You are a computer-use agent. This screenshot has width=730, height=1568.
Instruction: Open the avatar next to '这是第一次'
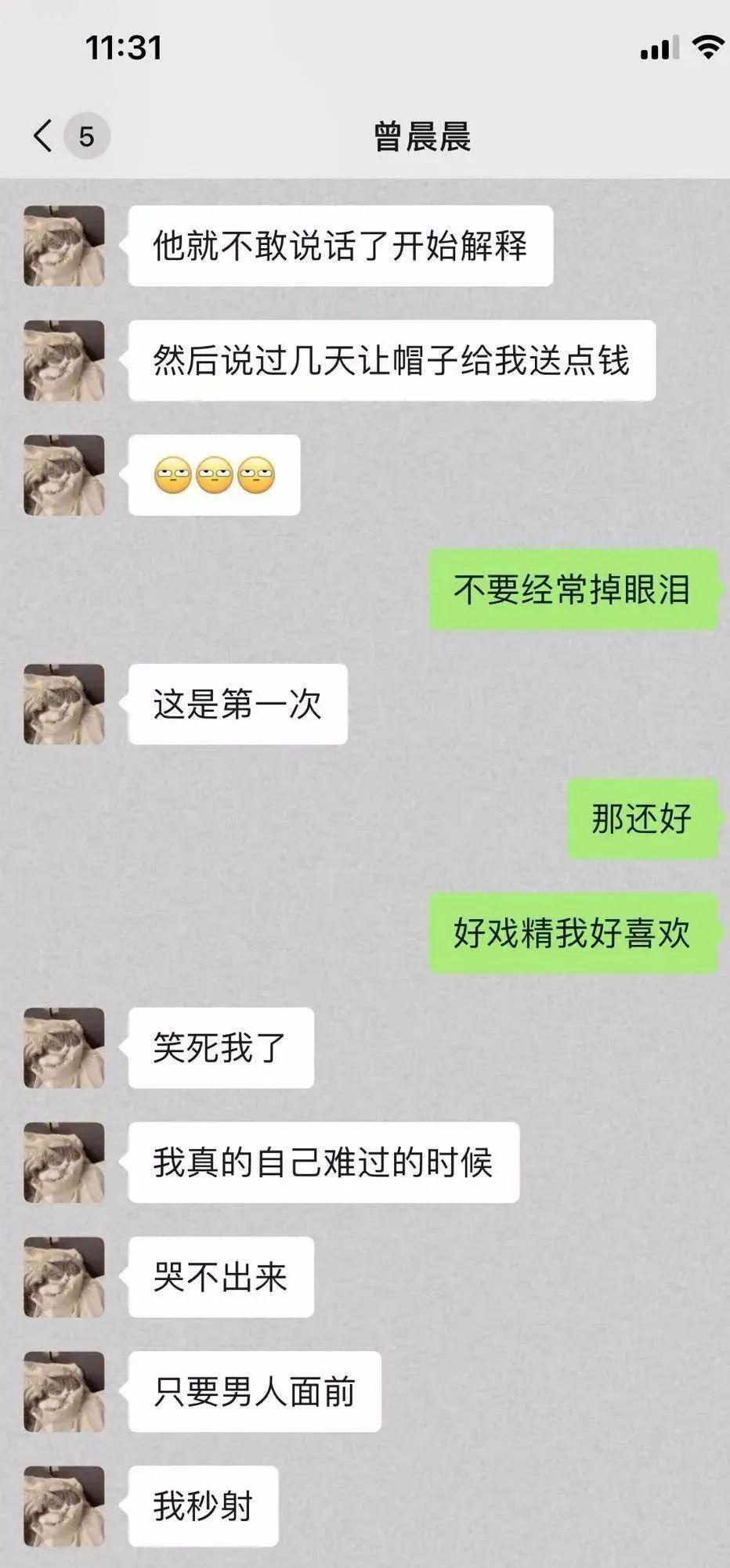tap(64, 704)
